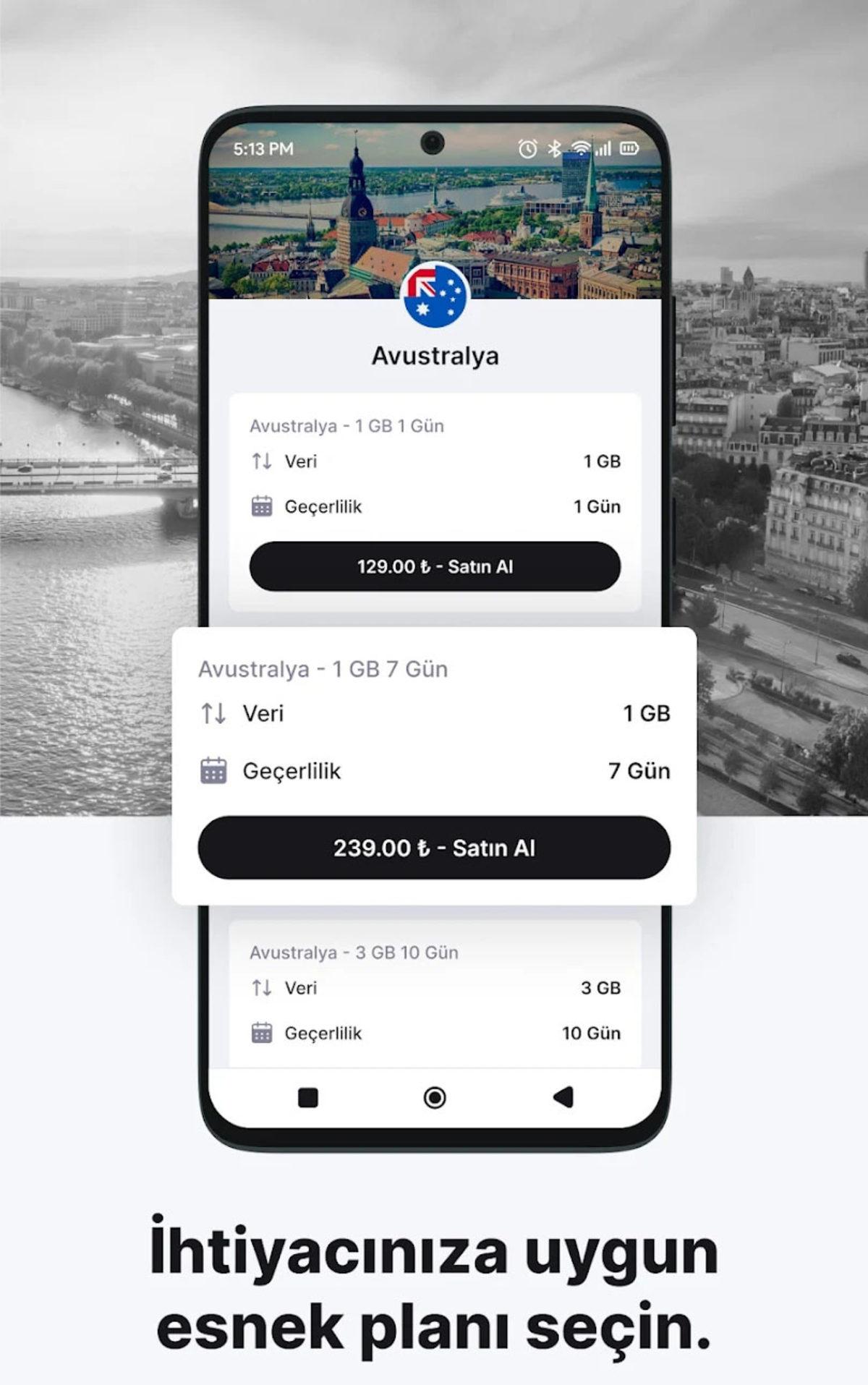Tap the data arrows icon in the 3 GB 10 Gün card

click(263, 986)
